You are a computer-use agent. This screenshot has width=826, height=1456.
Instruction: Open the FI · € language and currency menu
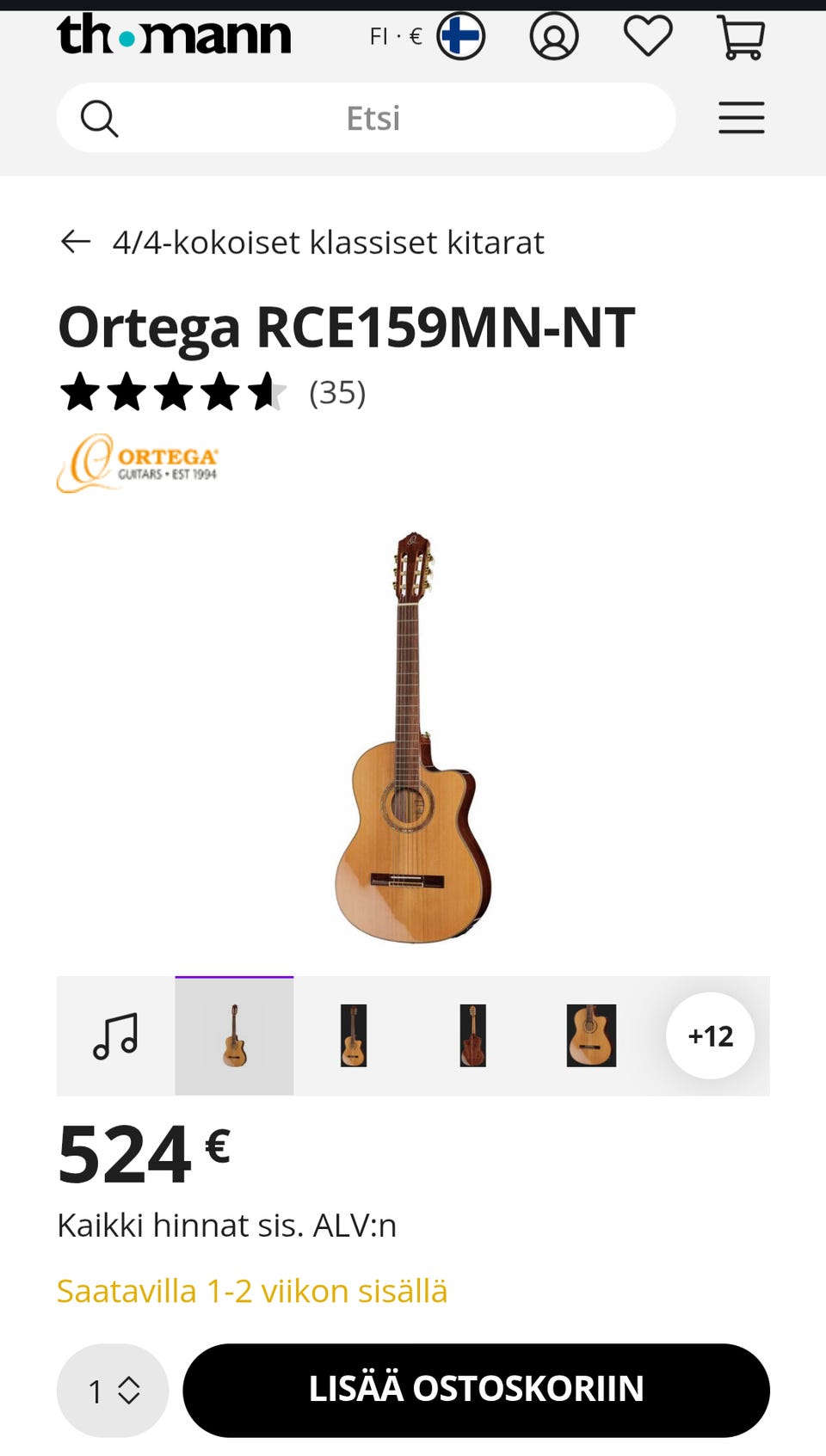coord(396,36)
